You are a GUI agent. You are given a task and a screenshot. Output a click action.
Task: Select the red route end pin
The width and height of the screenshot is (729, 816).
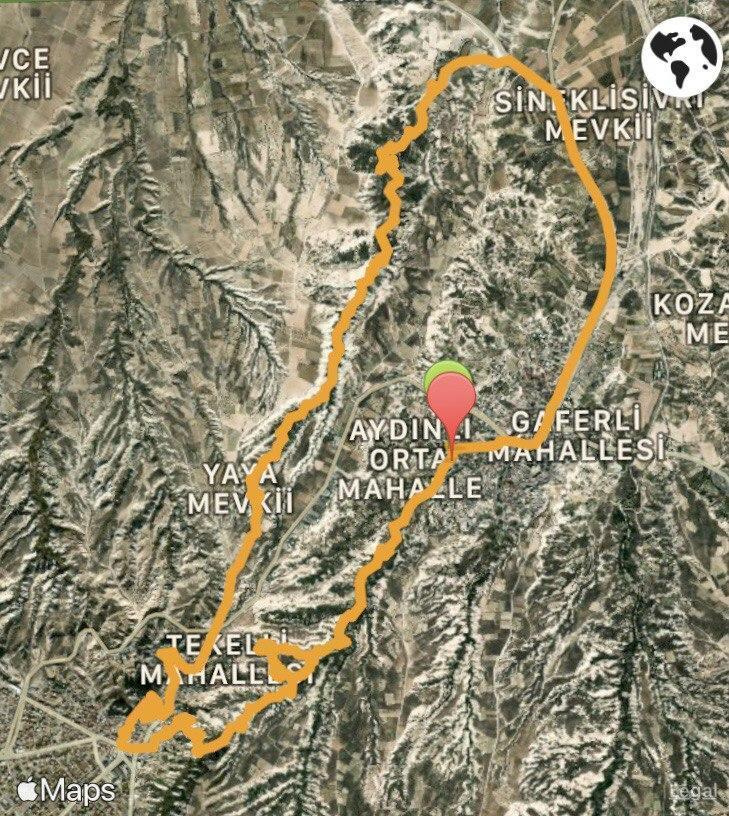coord(453,402)
